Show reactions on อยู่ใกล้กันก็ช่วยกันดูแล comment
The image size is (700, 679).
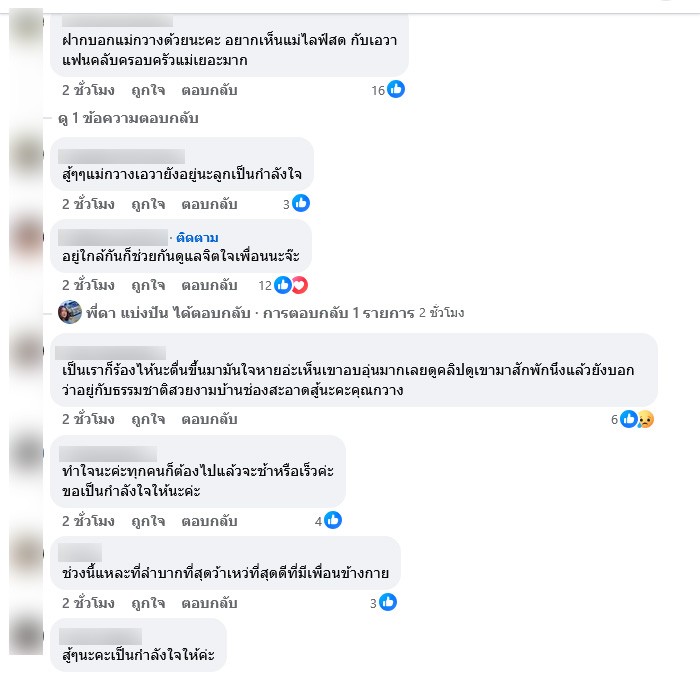coord(290,285)
